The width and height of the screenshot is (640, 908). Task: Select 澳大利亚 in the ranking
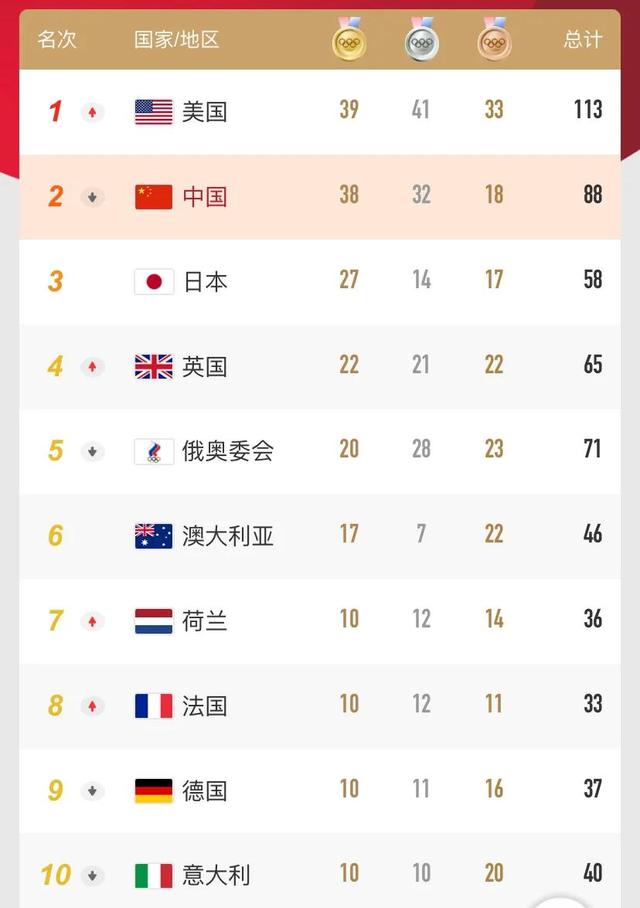pyautogui.click(x=320, y=536)
